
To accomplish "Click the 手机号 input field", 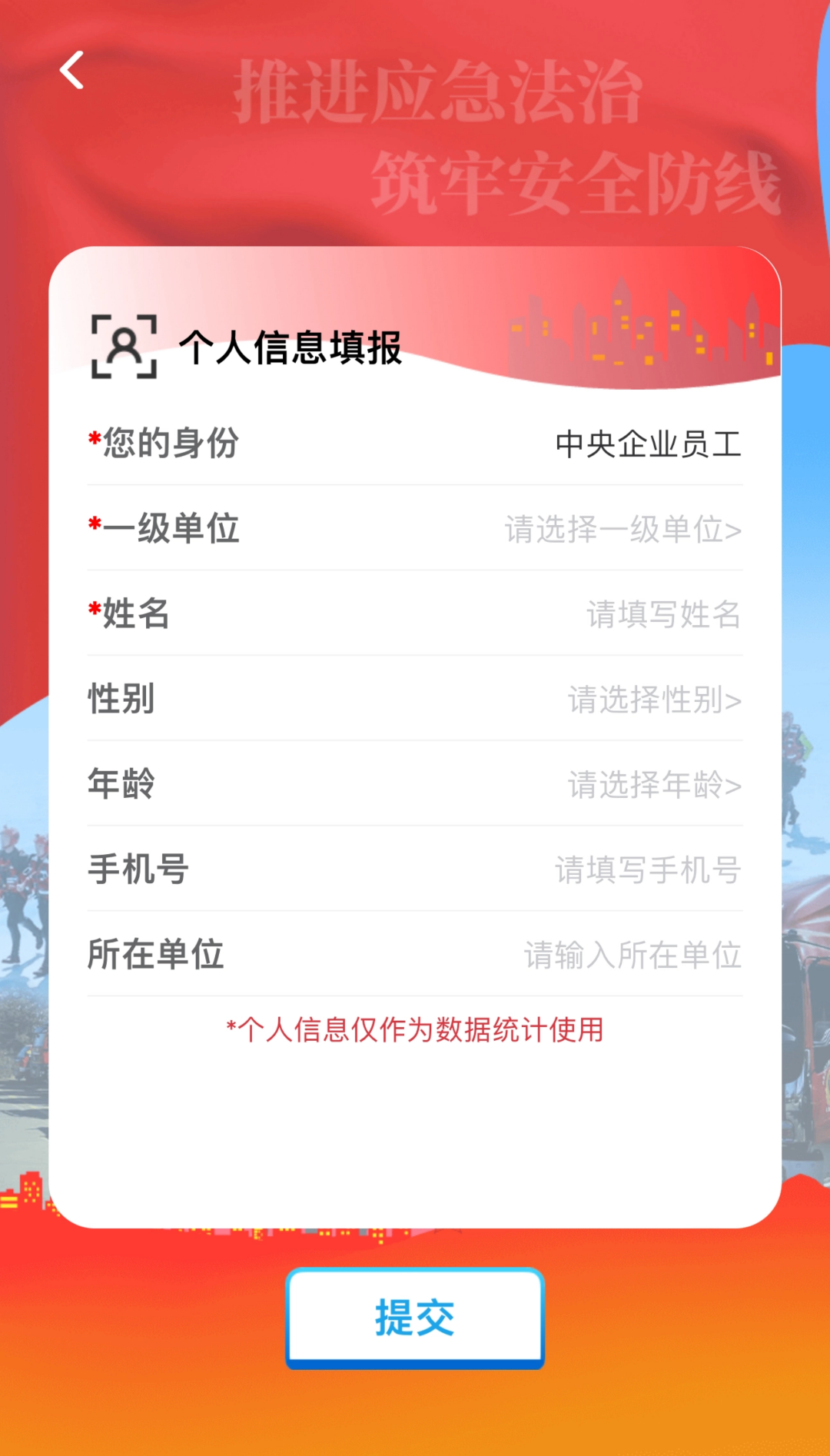I will 648,870.
